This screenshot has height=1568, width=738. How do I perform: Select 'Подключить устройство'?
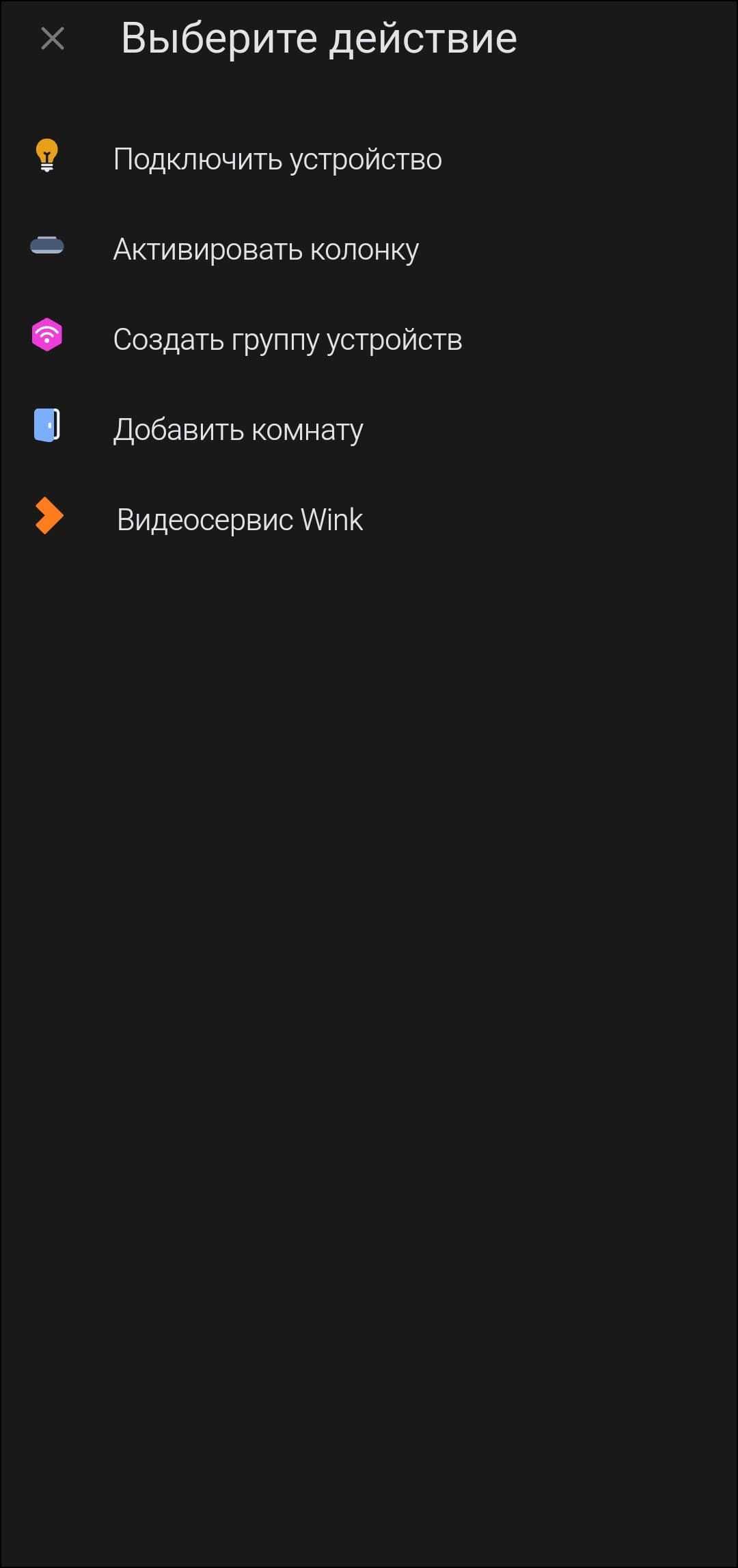277,159
